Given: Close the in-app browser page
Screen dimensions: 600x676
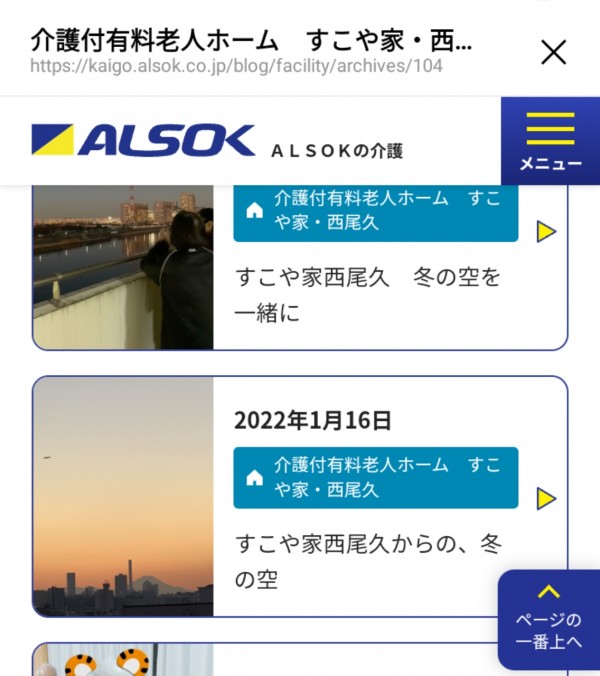Looking at the screenshot, I should (553, 52).
